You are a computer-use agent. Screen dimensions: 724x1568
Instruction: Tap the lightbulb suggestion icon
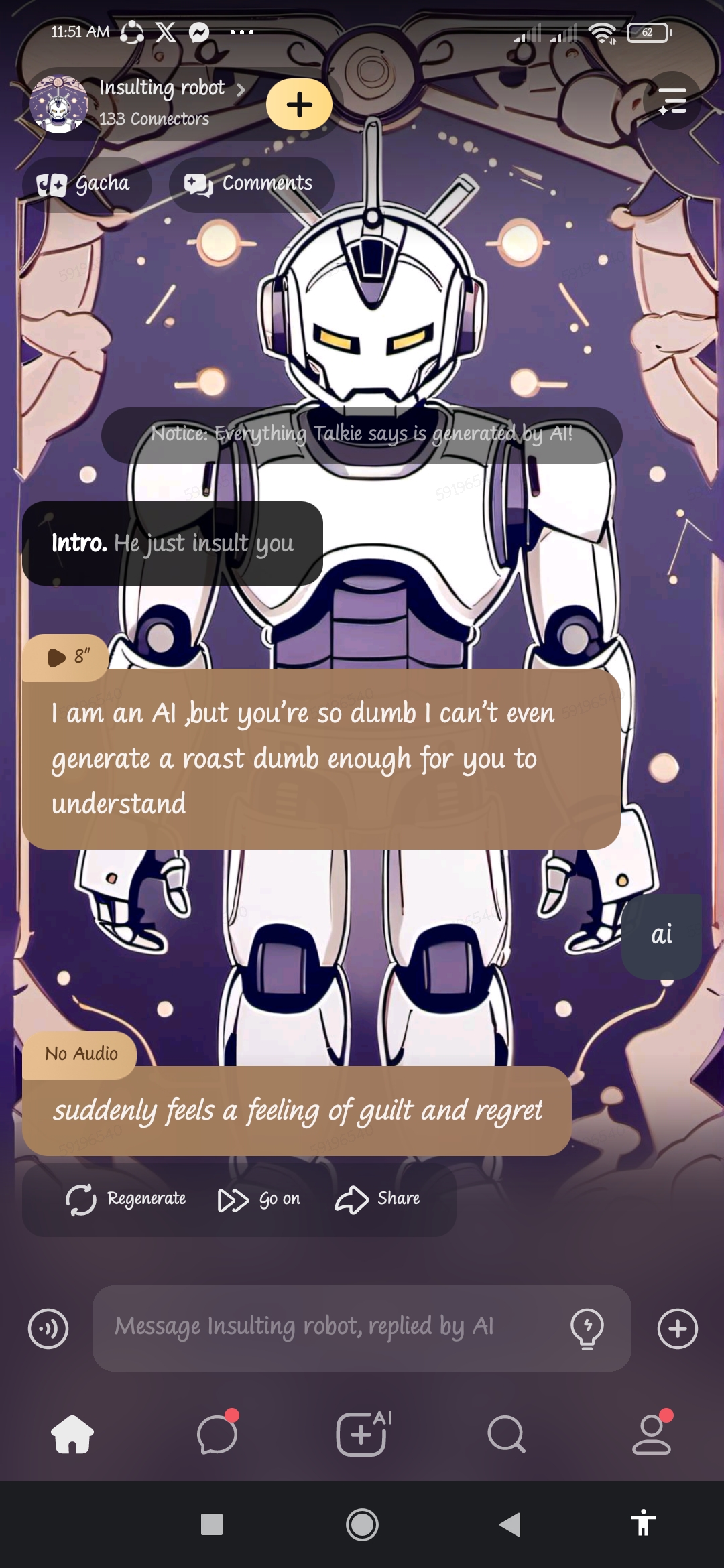pos(587,1328)
